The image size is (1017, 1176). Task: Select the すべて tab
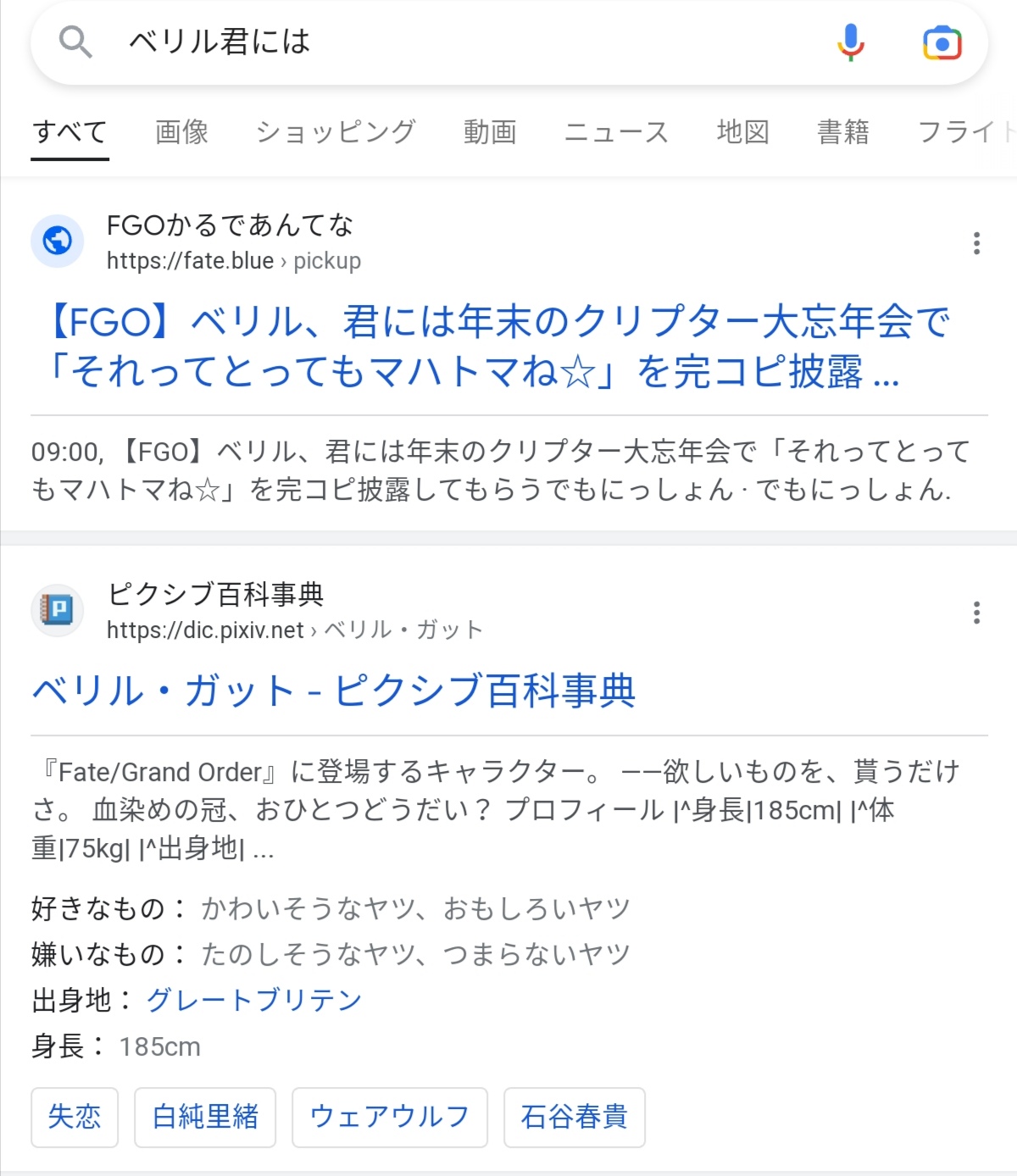pyautogui.click(x=69, y=132)
